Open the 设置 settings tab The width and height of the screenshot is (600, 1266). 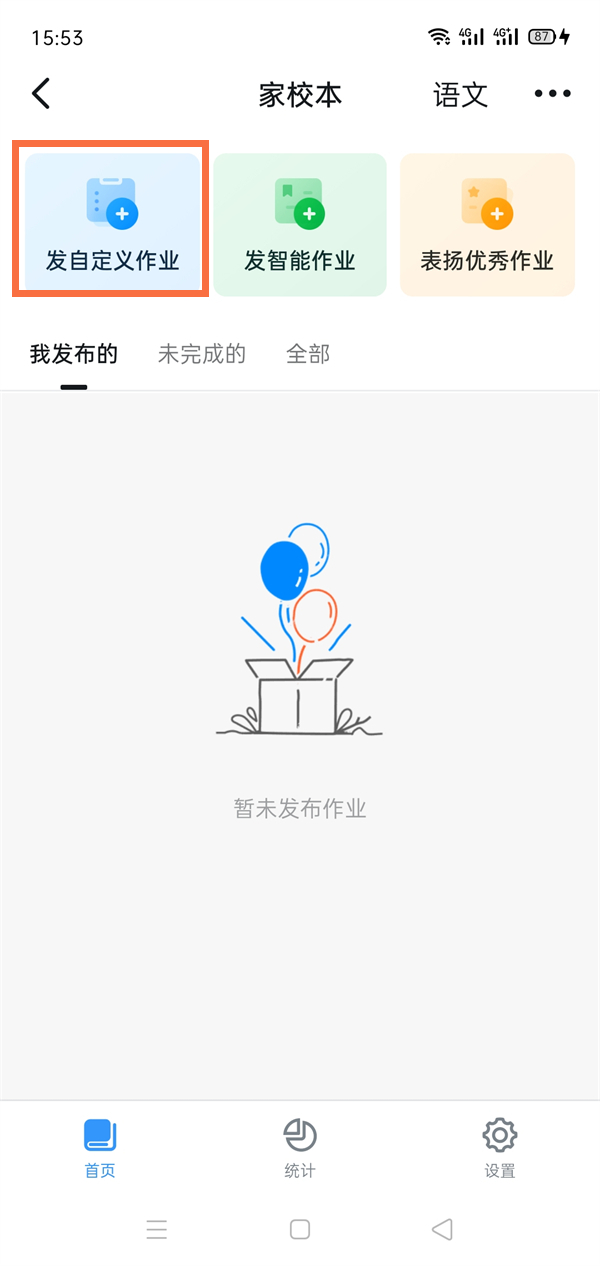[499, 1148]
